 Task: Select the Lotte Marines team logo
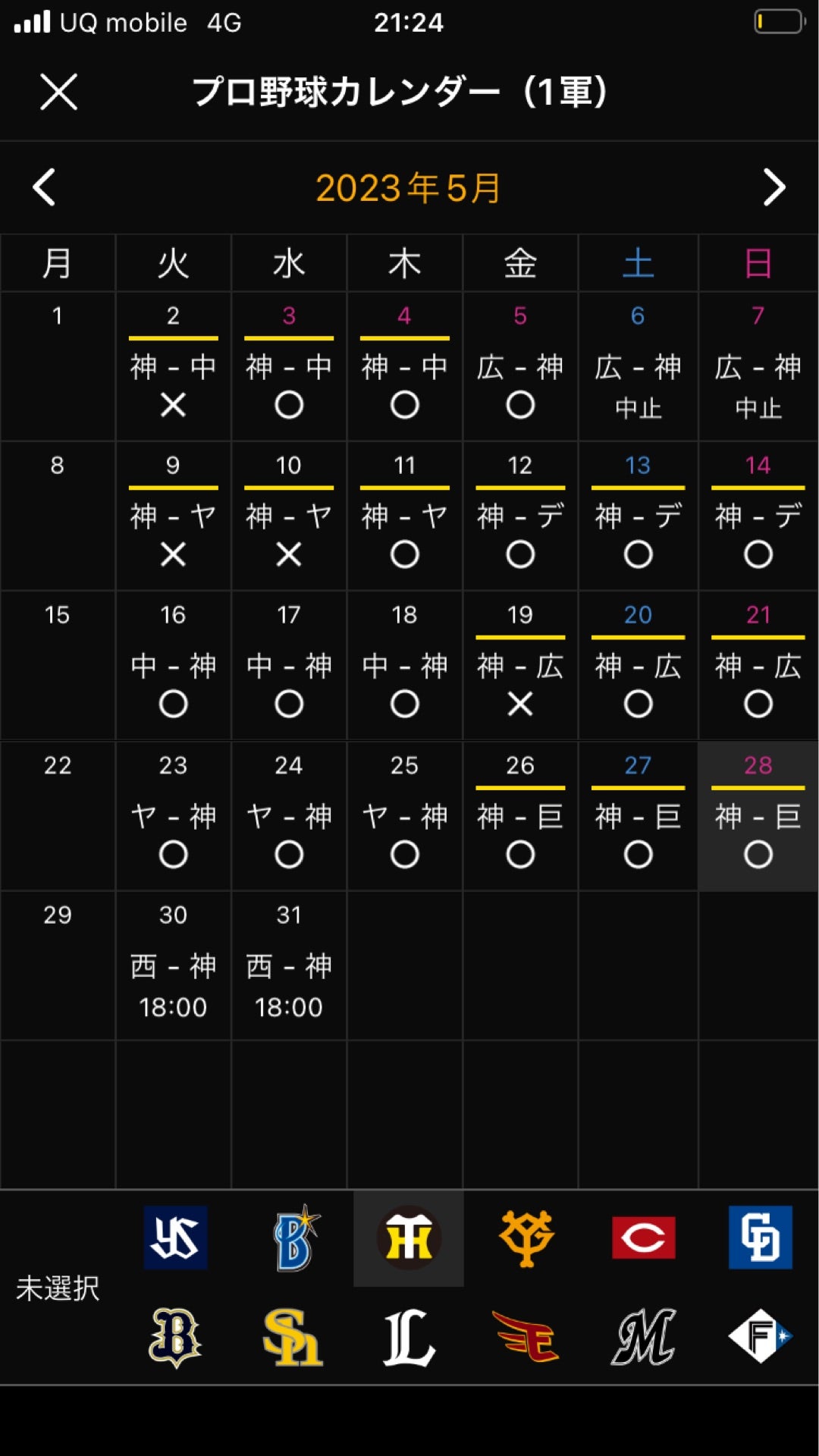pos(643,1337)
